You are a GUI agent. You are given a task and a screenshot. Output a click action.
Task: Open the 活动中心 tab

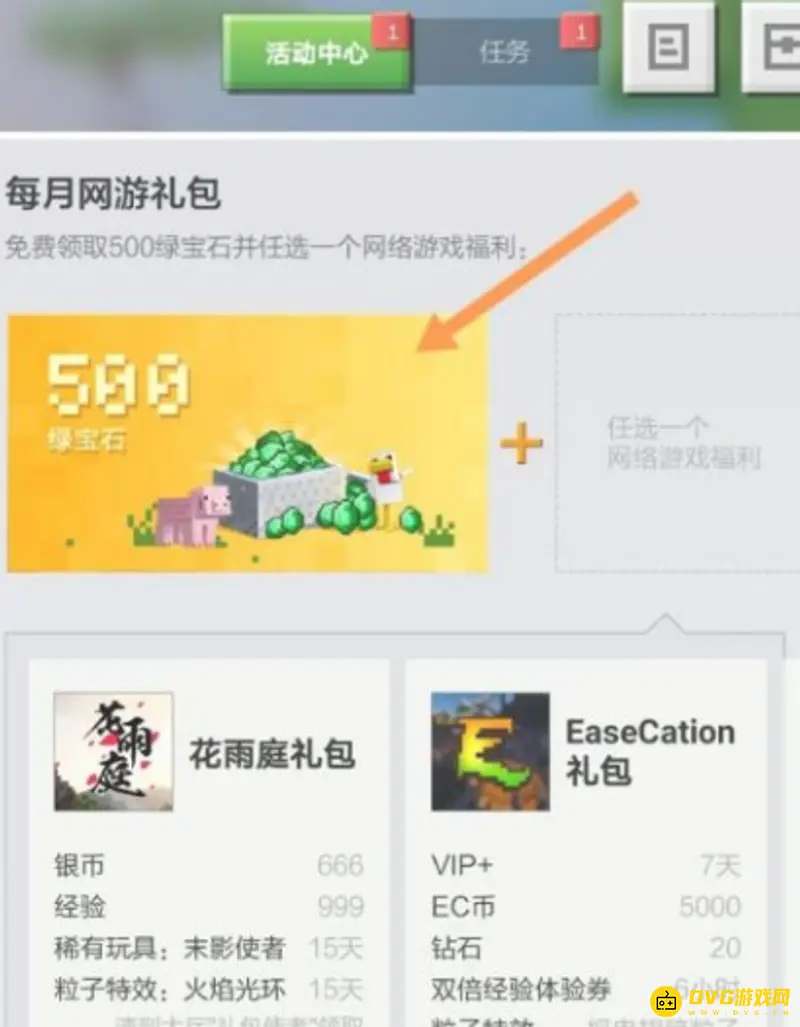[316, 53]
